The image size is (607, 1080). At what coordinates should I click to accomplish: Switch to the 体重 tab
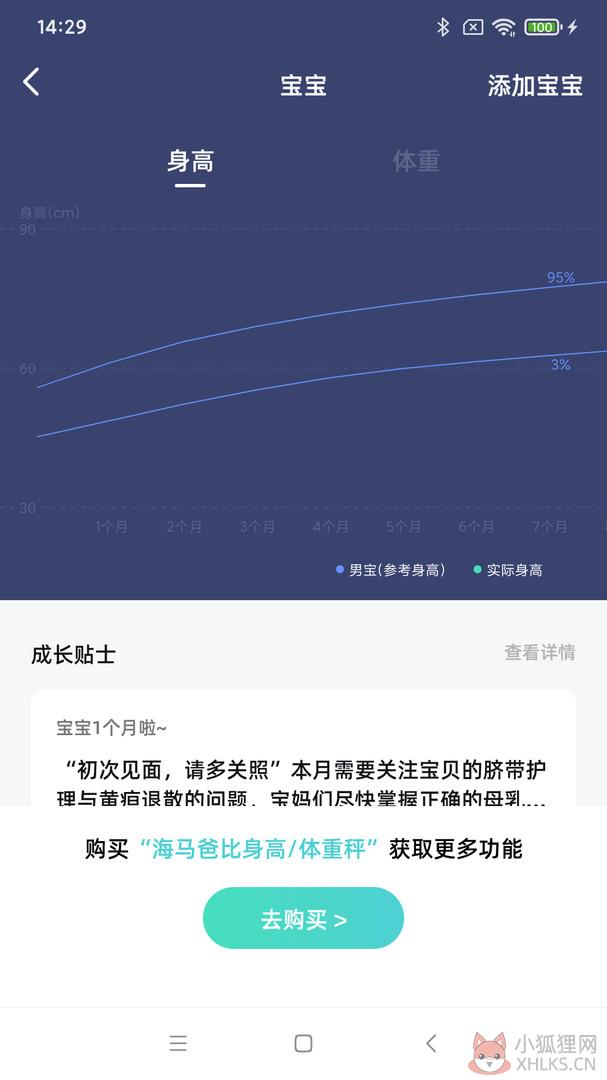(x=416, y=161)
